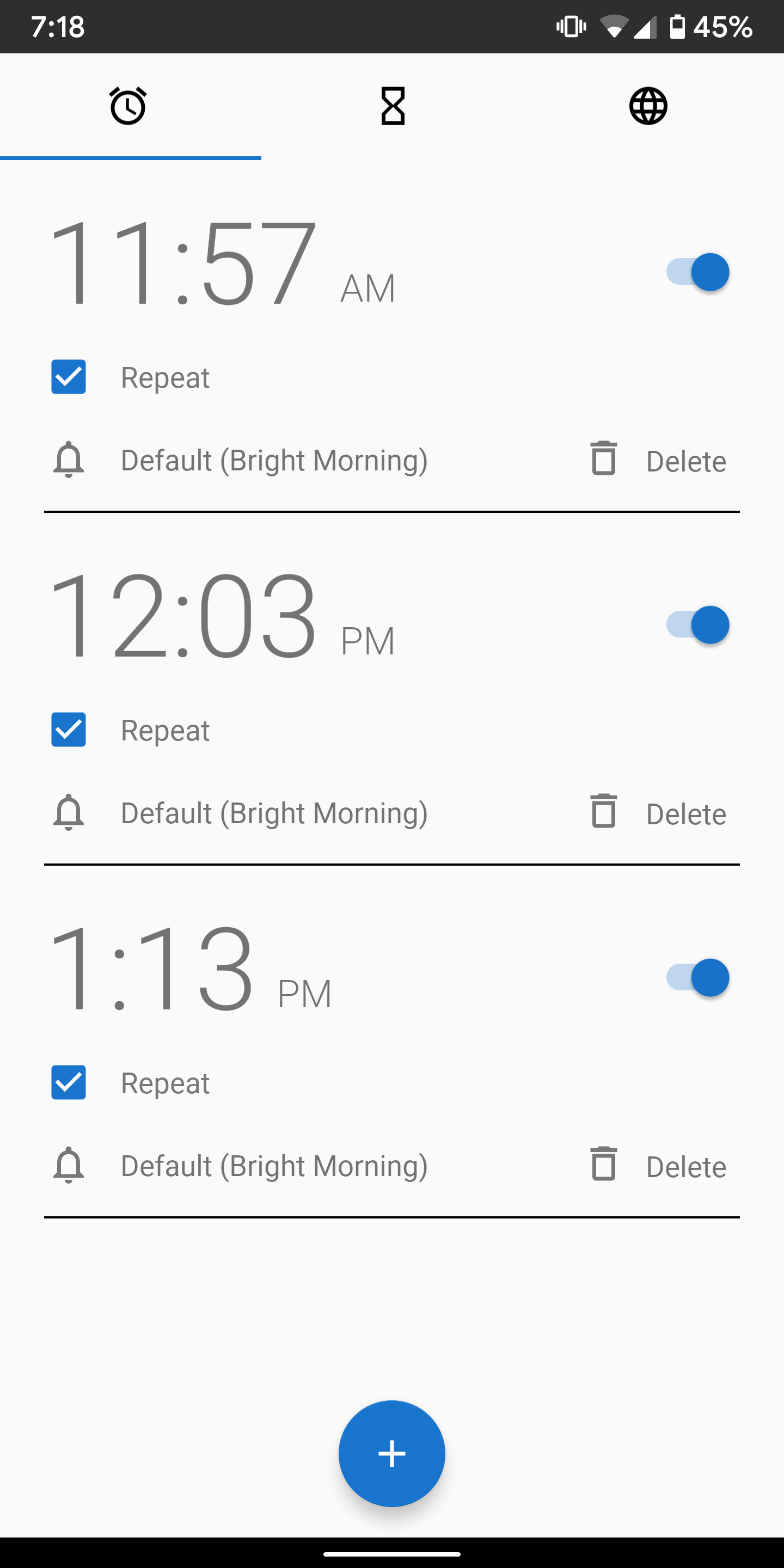Delete the 11:57 AM alarm
Image resolution: width=784 pixels, height=1568 pixels.
pyautogui.click(x=658, y=460)
